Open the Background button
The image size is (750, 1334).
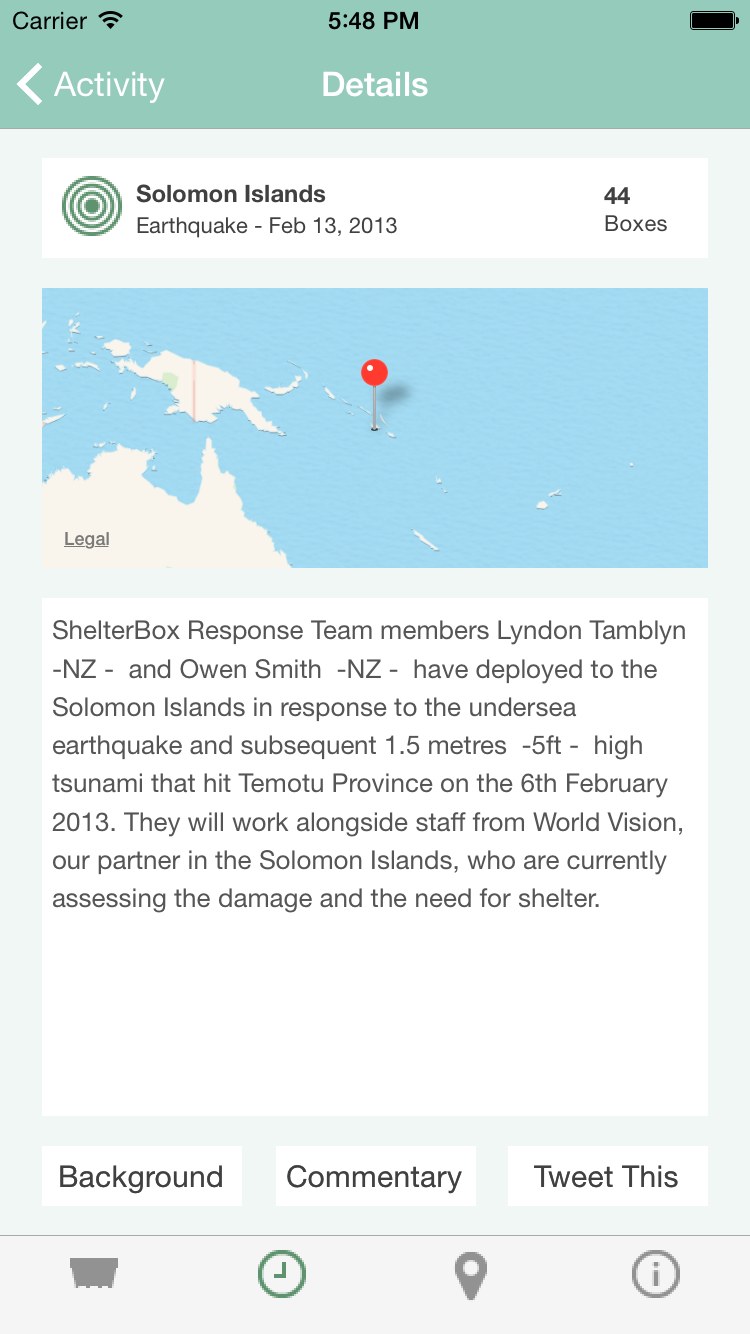click(x=141, y=1176)
